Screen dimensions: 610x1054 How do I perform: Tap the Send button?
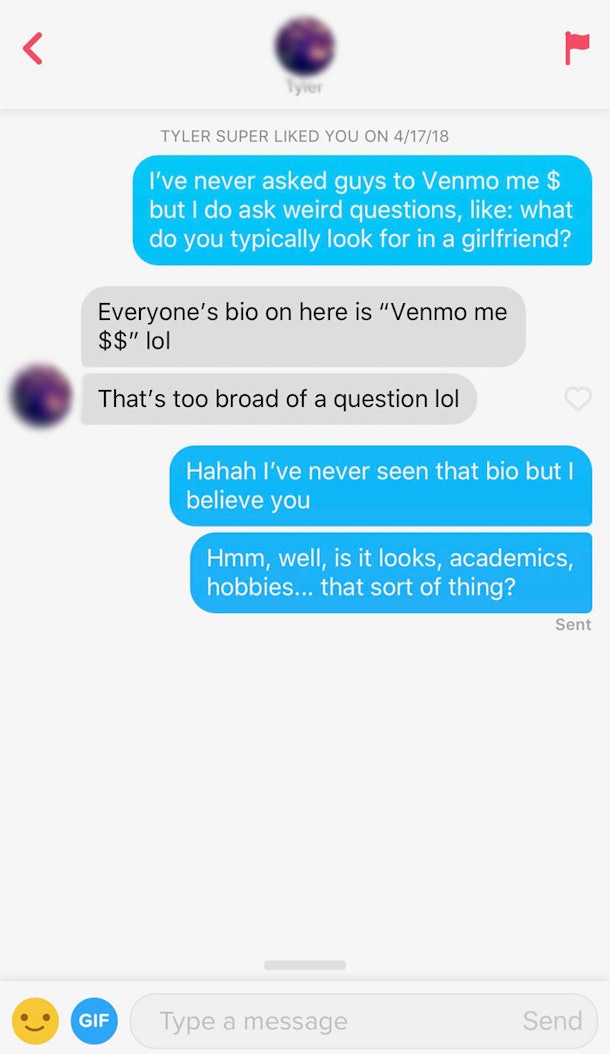click(x=552, y=1020)
